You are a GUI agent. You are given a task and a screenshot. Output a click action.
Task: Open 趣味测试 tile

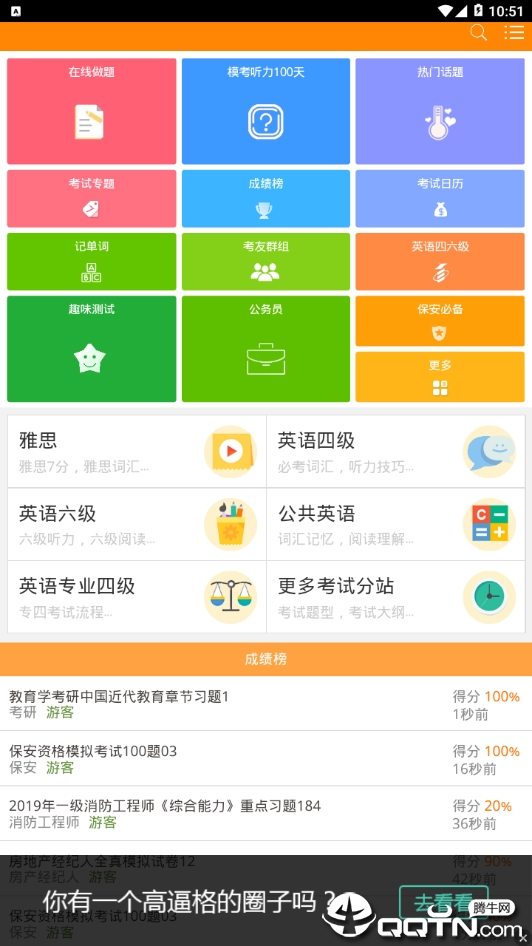92,349
